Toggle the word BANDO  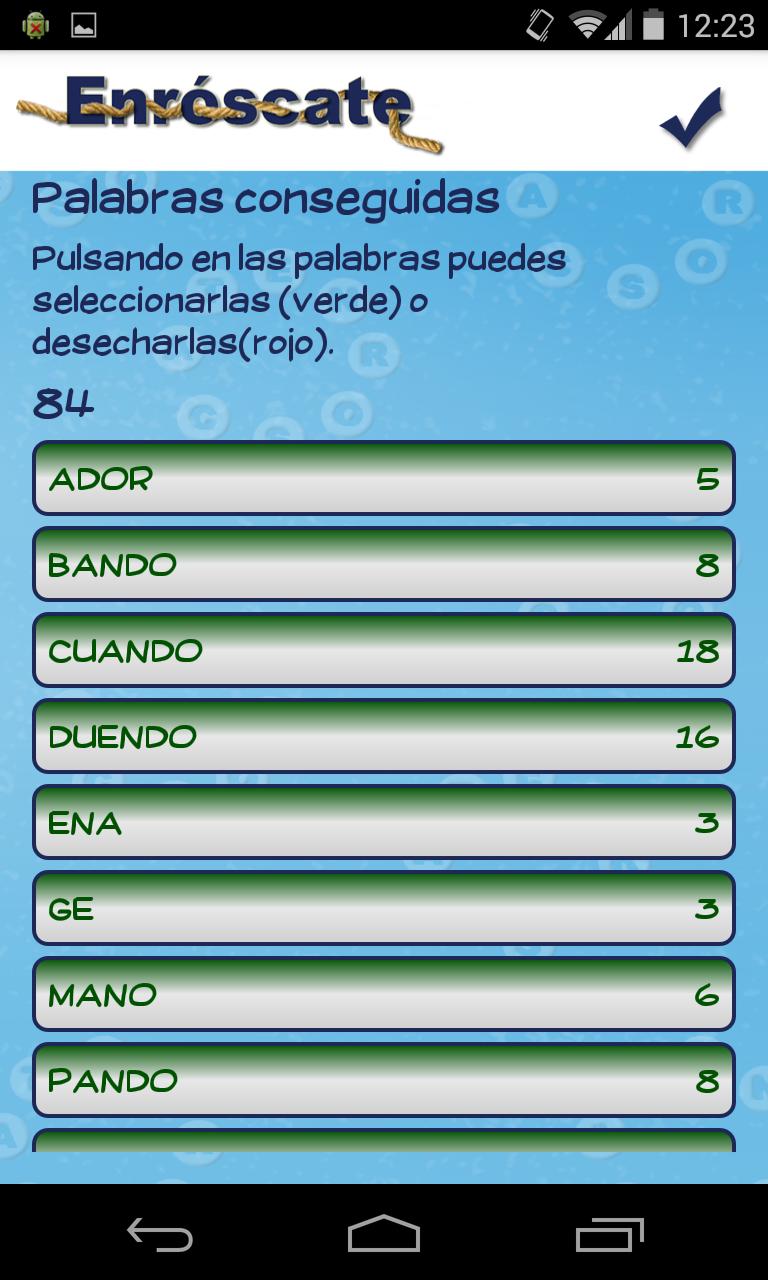[x=384, y=564]
